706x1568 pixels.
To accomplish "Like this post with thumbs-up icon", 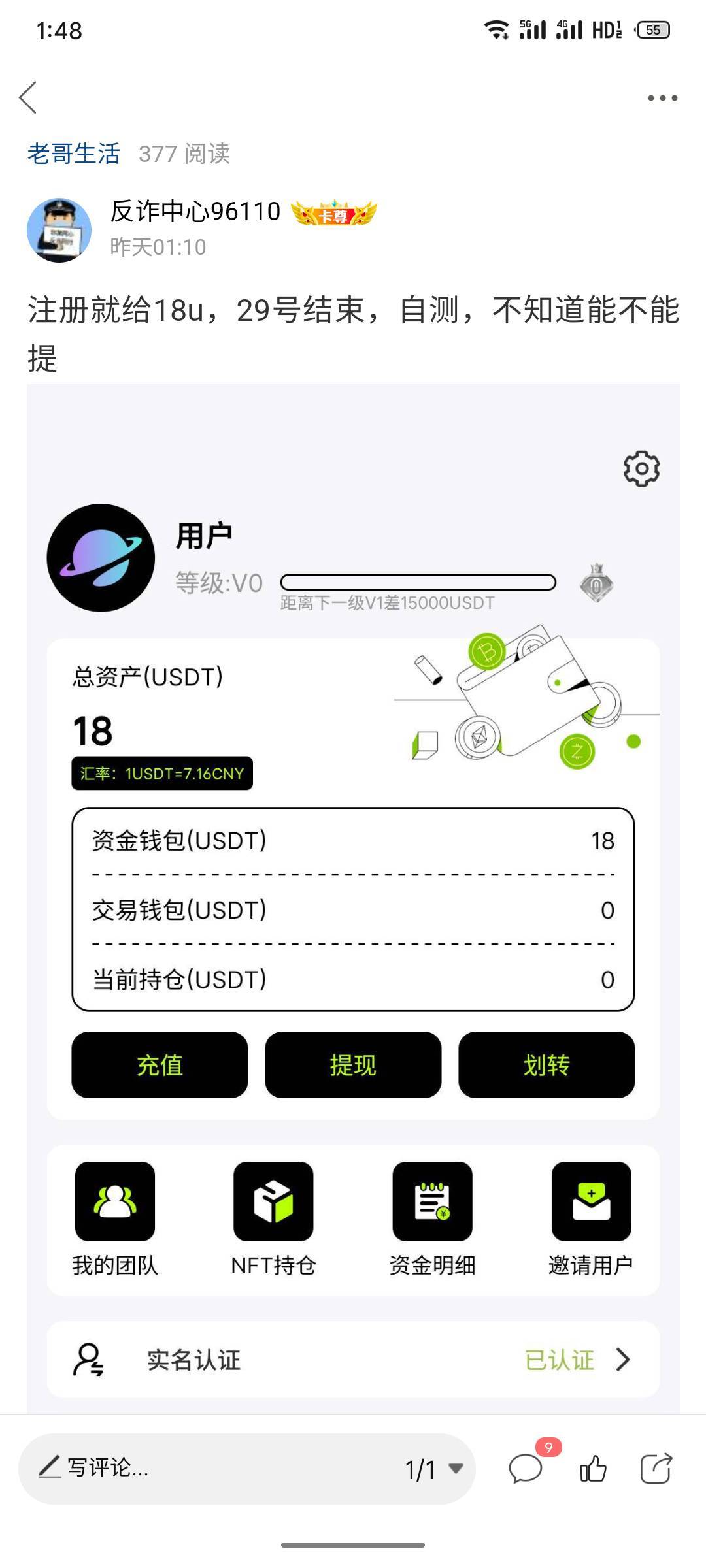I will point(593,1469).
